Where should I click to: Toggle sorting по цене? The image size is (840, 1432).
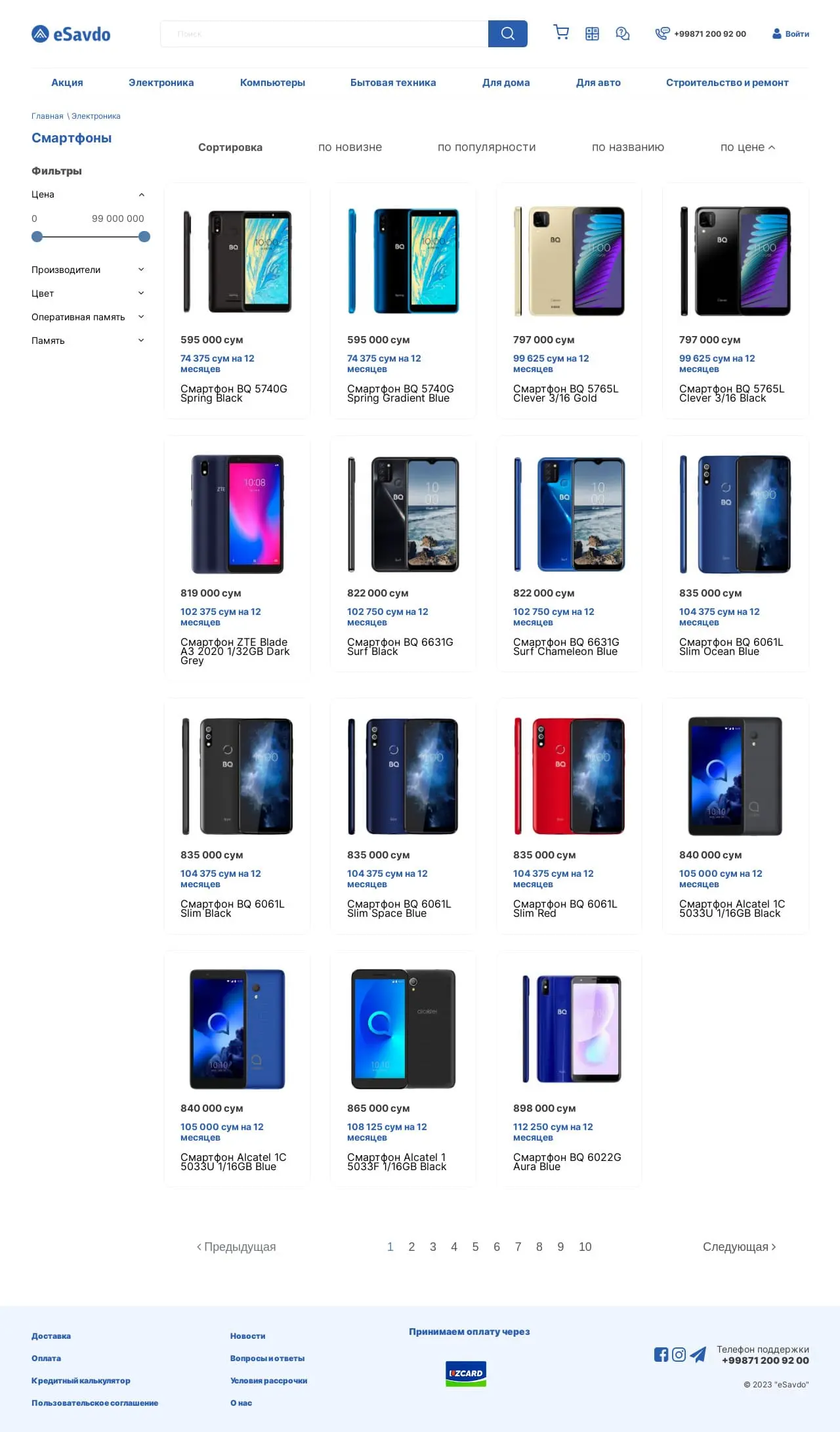[x=747, y=147]
